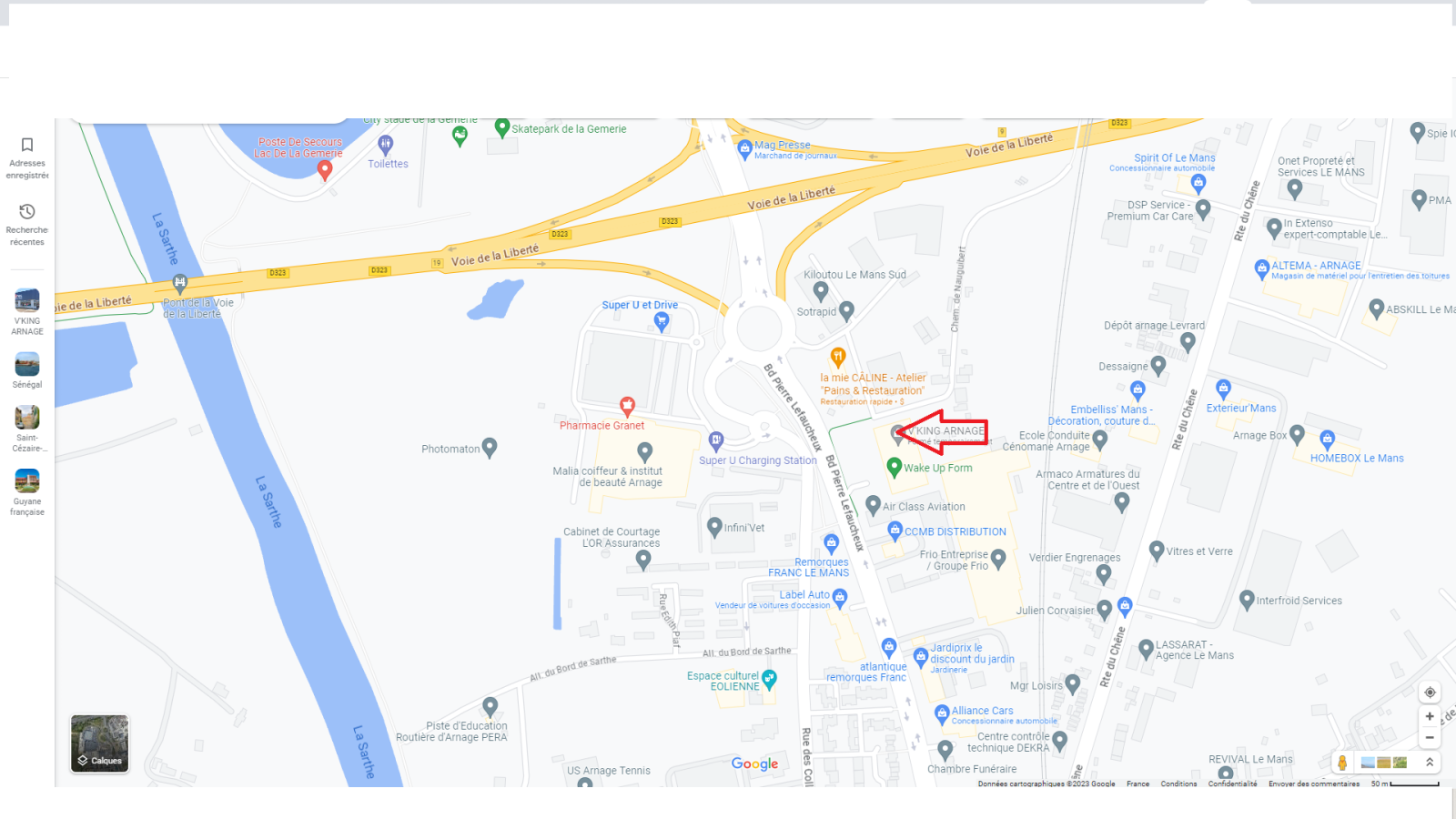Image resolution: width=1456 pixels, height=819 pixels.
Task: Expand the imagery strip chevron
Action: click(1430, 763)
